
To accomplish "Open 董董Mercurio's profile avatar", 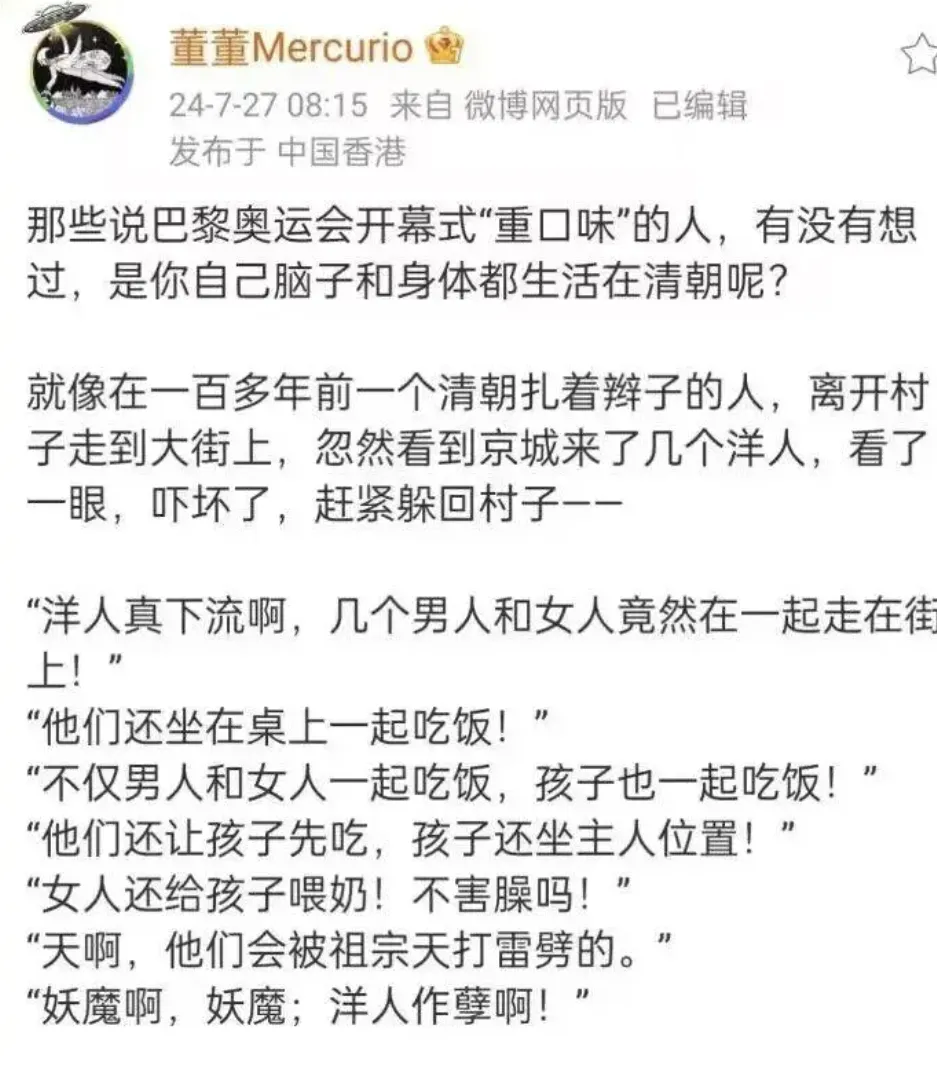I will pyautogui.click(x=80, y=68).
